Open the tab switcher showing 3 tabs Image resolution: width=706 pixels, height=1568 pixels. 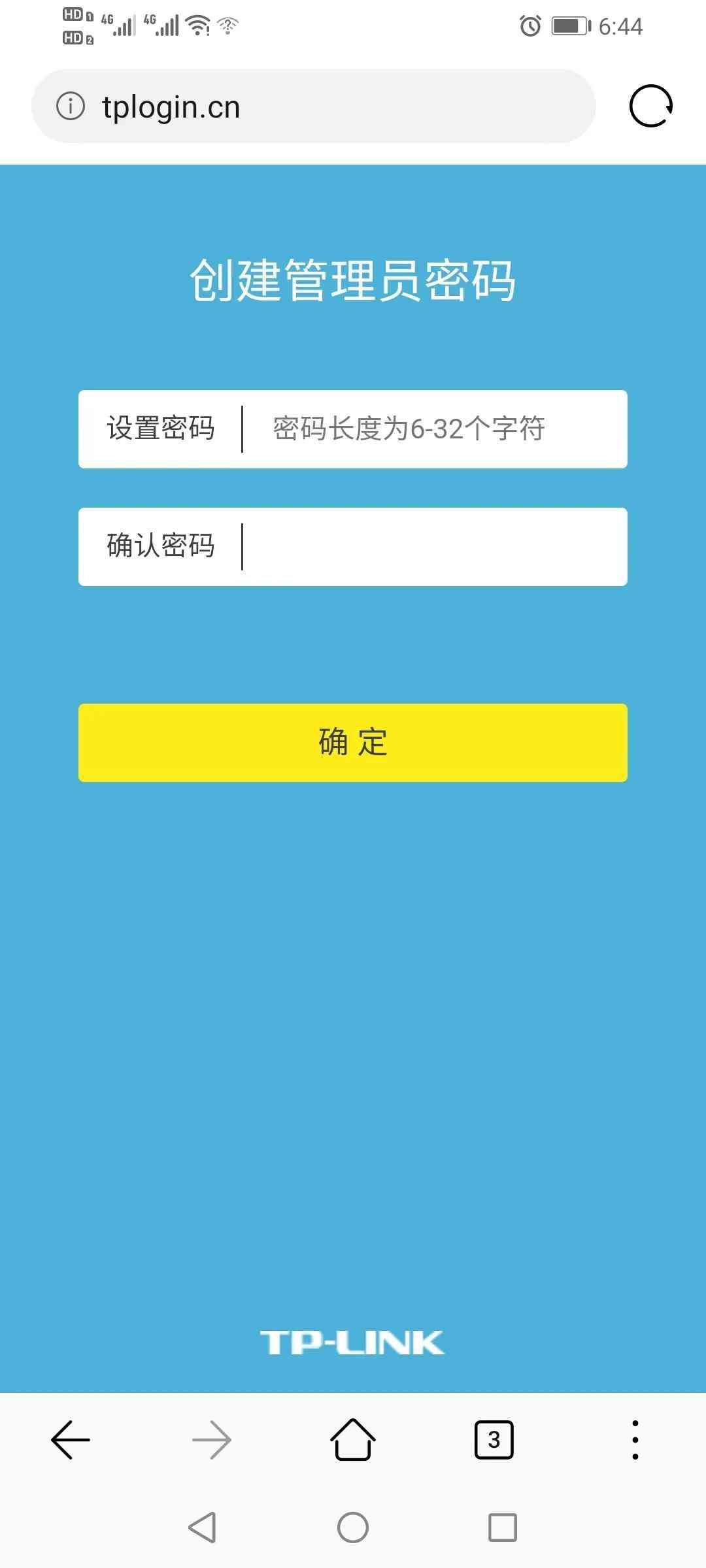click(x=494, y=1439)
